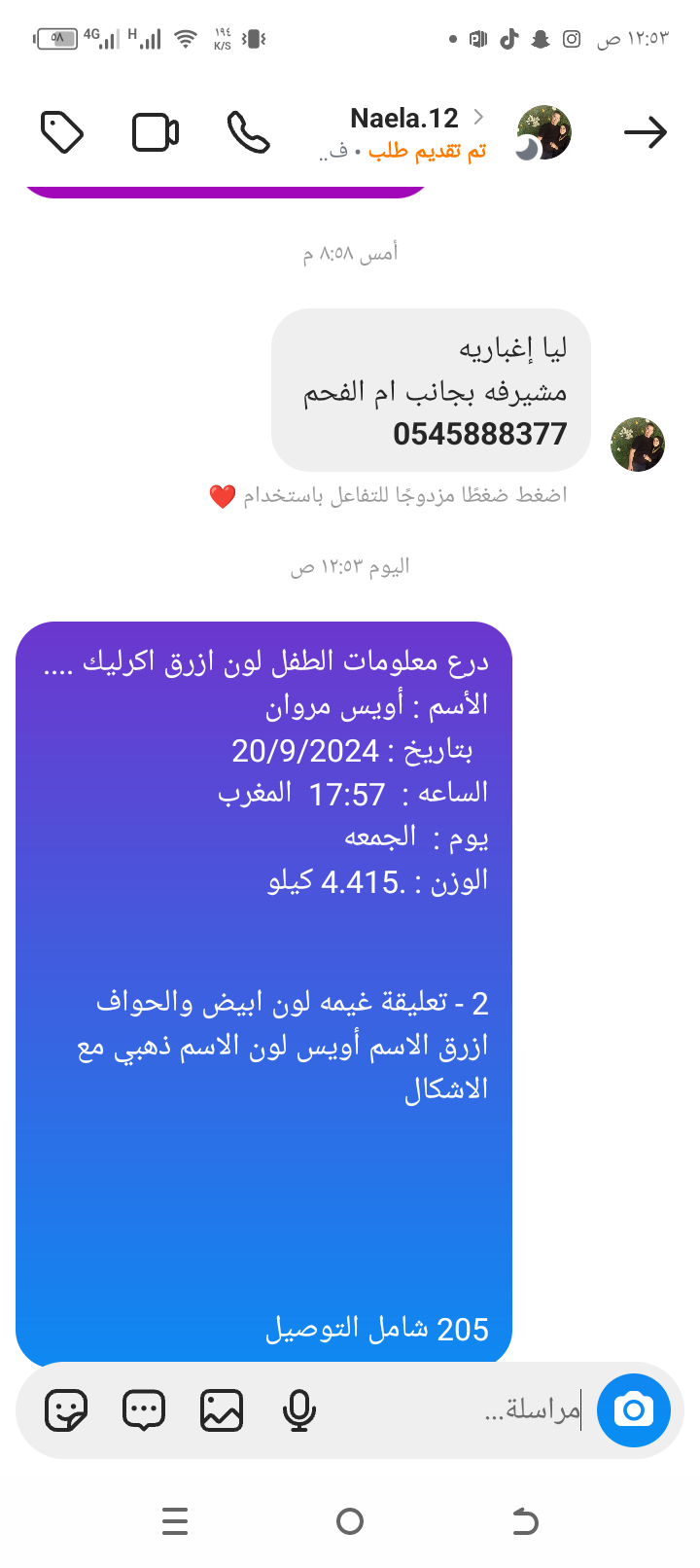
Task: Go to the system home screen
Action: coord(350,1520)
